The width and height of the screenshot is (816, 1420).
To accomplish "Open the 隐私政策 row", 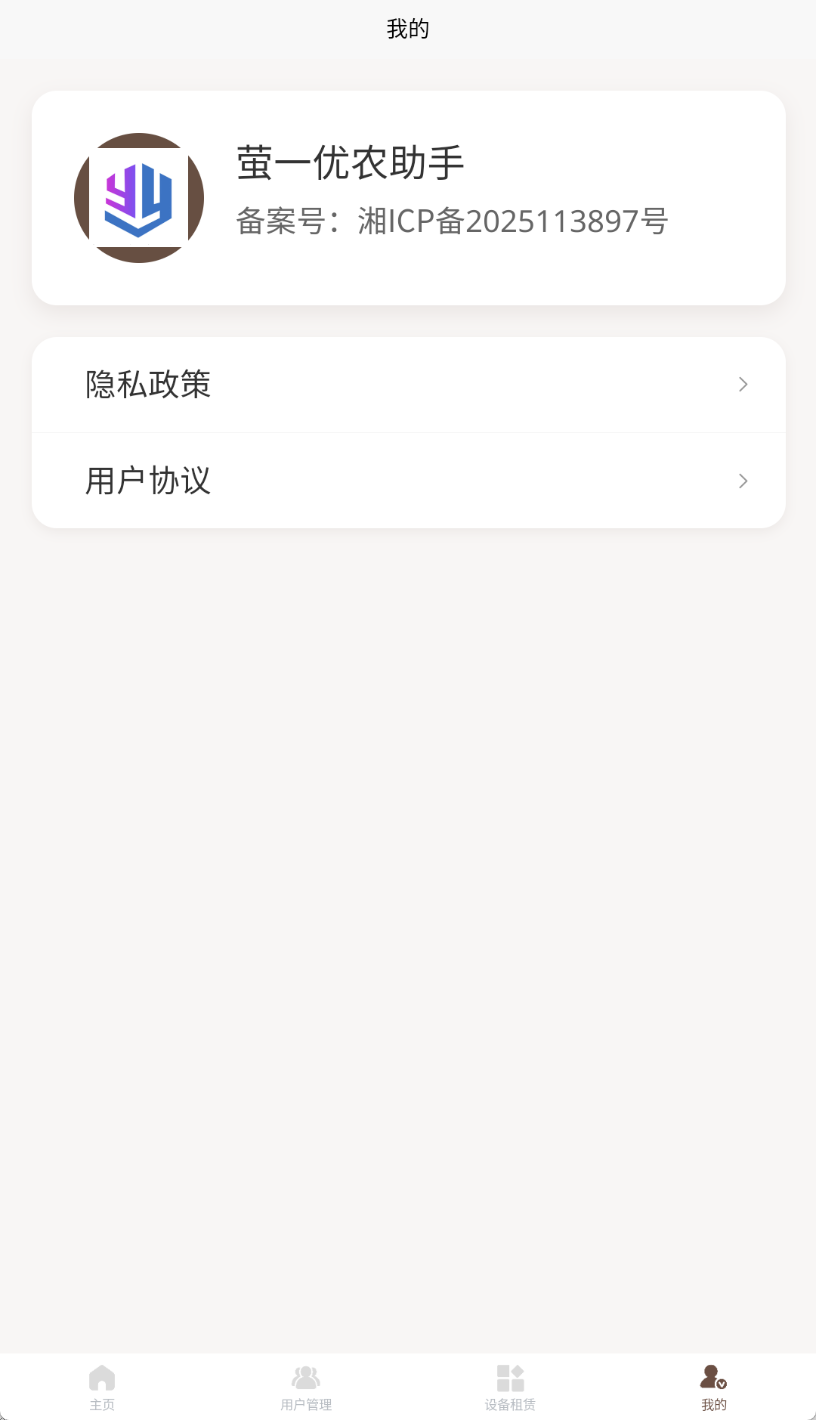I will coord(408,385).
